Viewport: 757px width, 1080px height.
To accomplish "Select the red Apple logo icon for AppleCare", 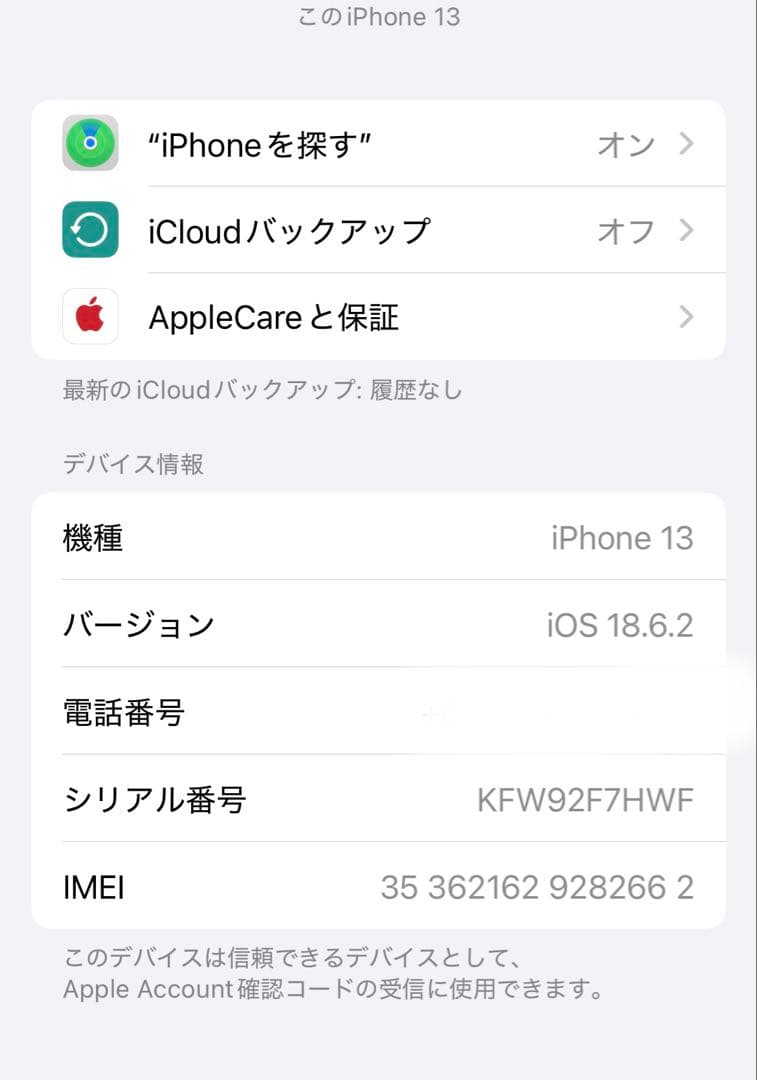I will click(x=90, y=317).
